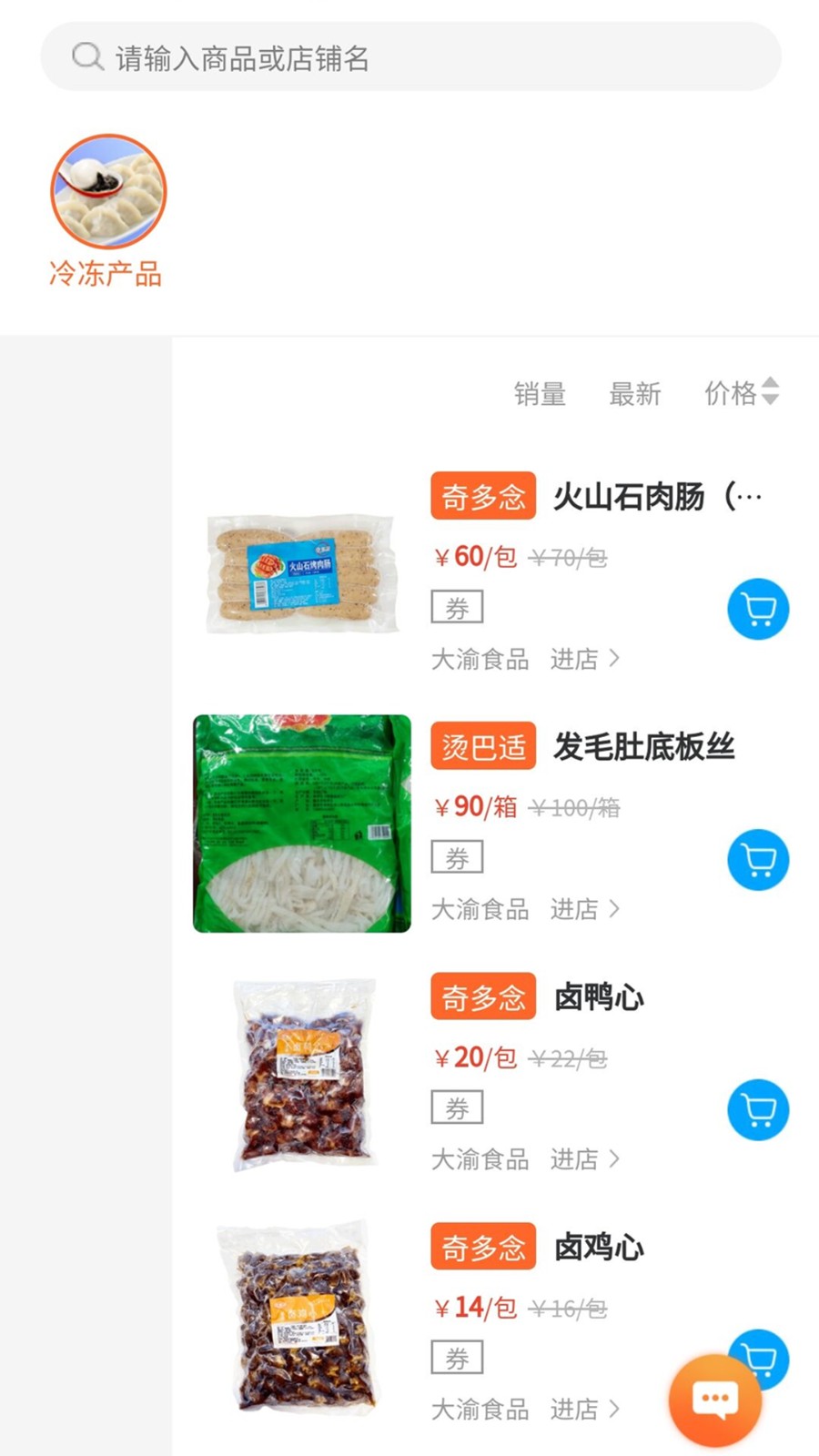Tap the search field for products or stores

click(x=409, y=57)
